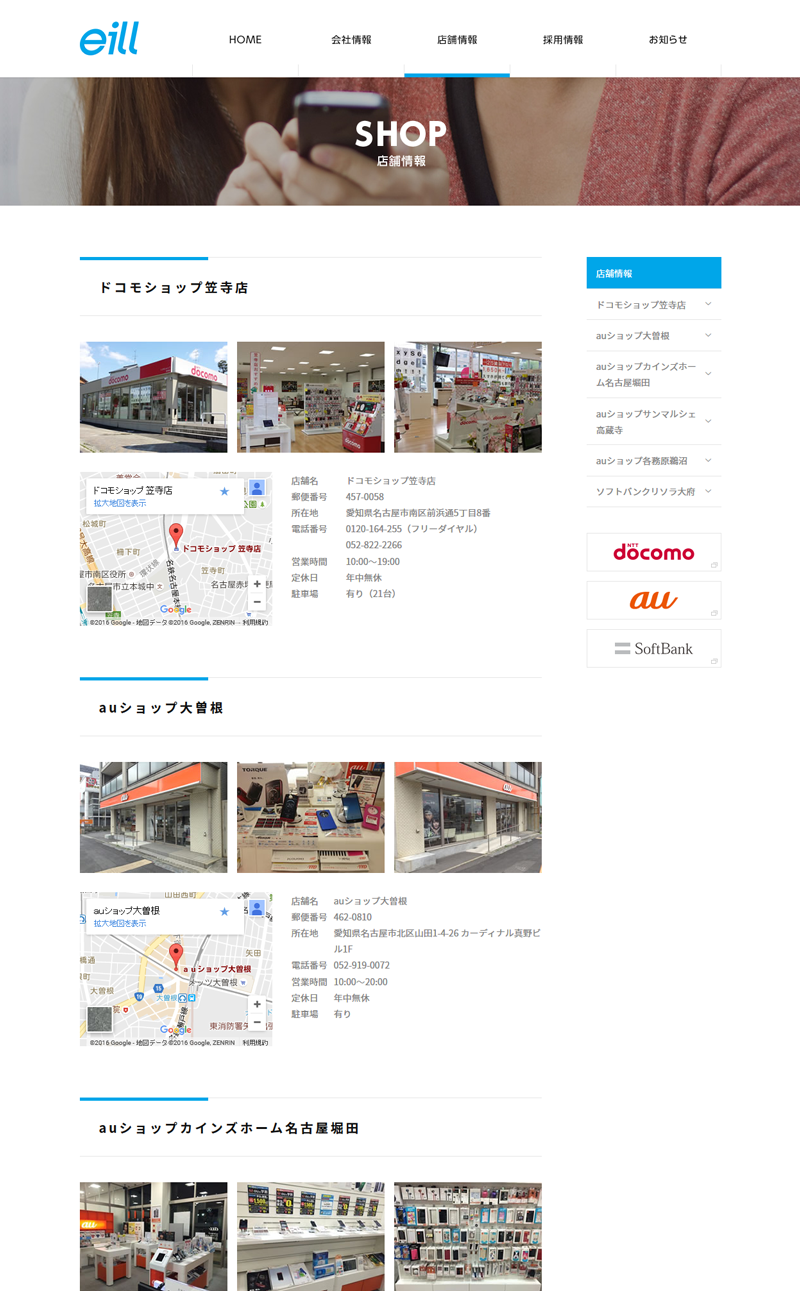Show larger map for auショップ大曽根
The height and width of the screenshot is (1291, 800).
pyautogui.click(x=120, y=923)
